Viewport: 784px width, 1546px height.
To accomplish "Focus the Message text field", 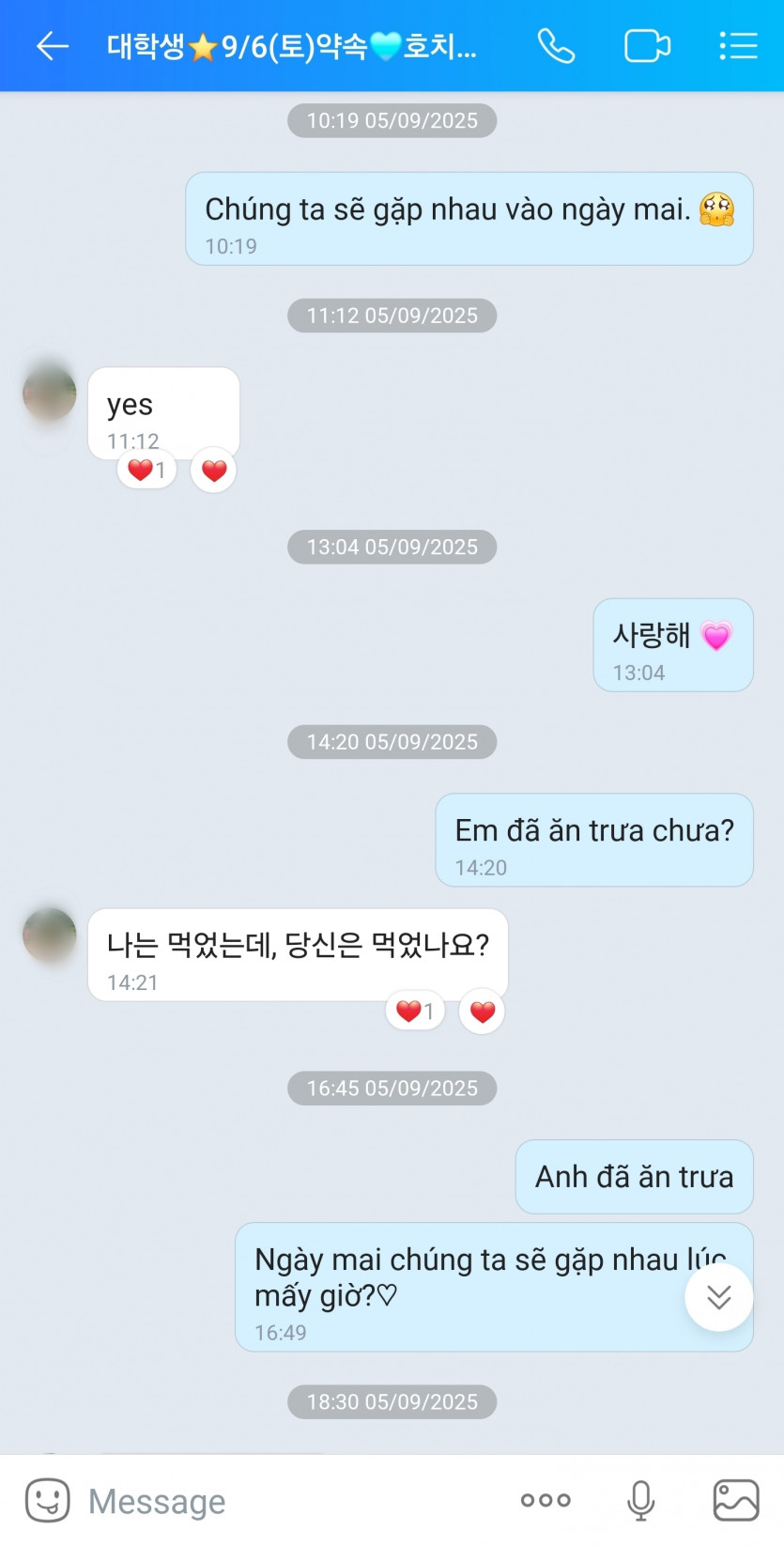I will coord(282,1500).
